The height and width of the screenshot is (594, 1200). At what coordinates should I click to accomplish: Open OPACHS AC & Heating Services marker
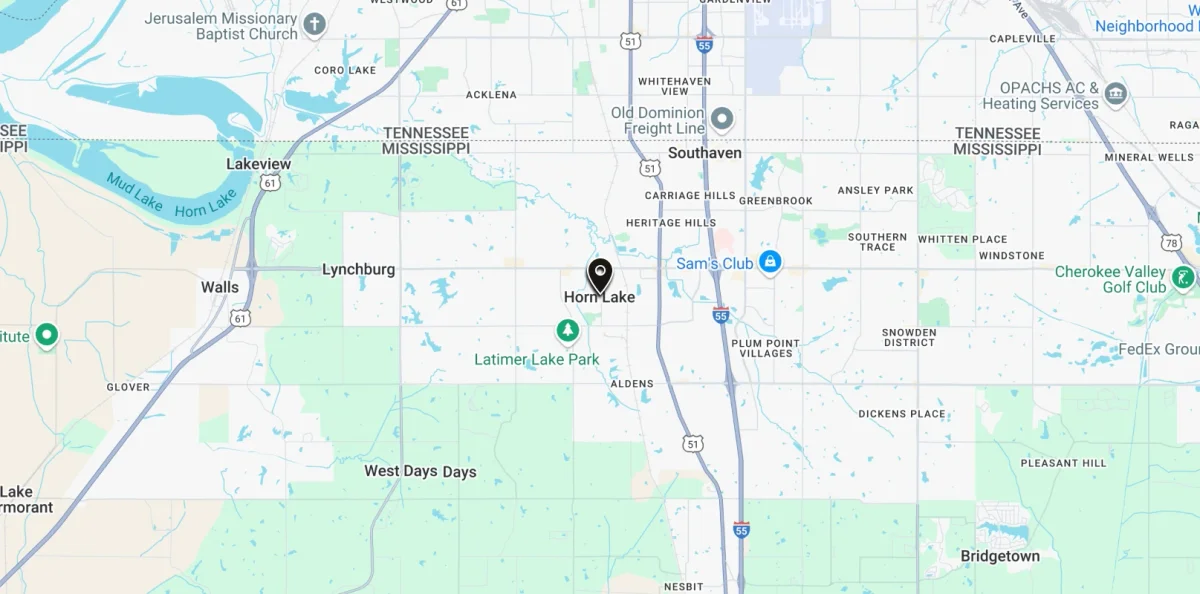(1117, 95)
